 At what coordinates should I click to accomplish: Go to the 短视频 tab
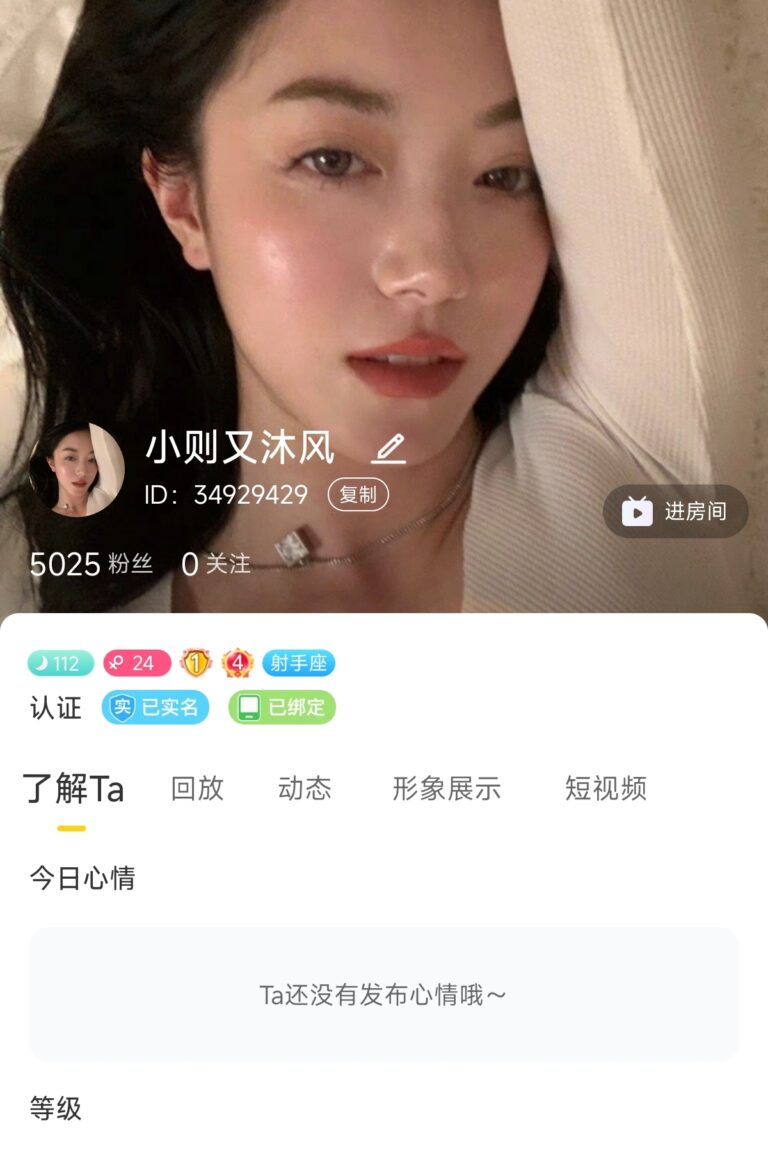point(606,788)
